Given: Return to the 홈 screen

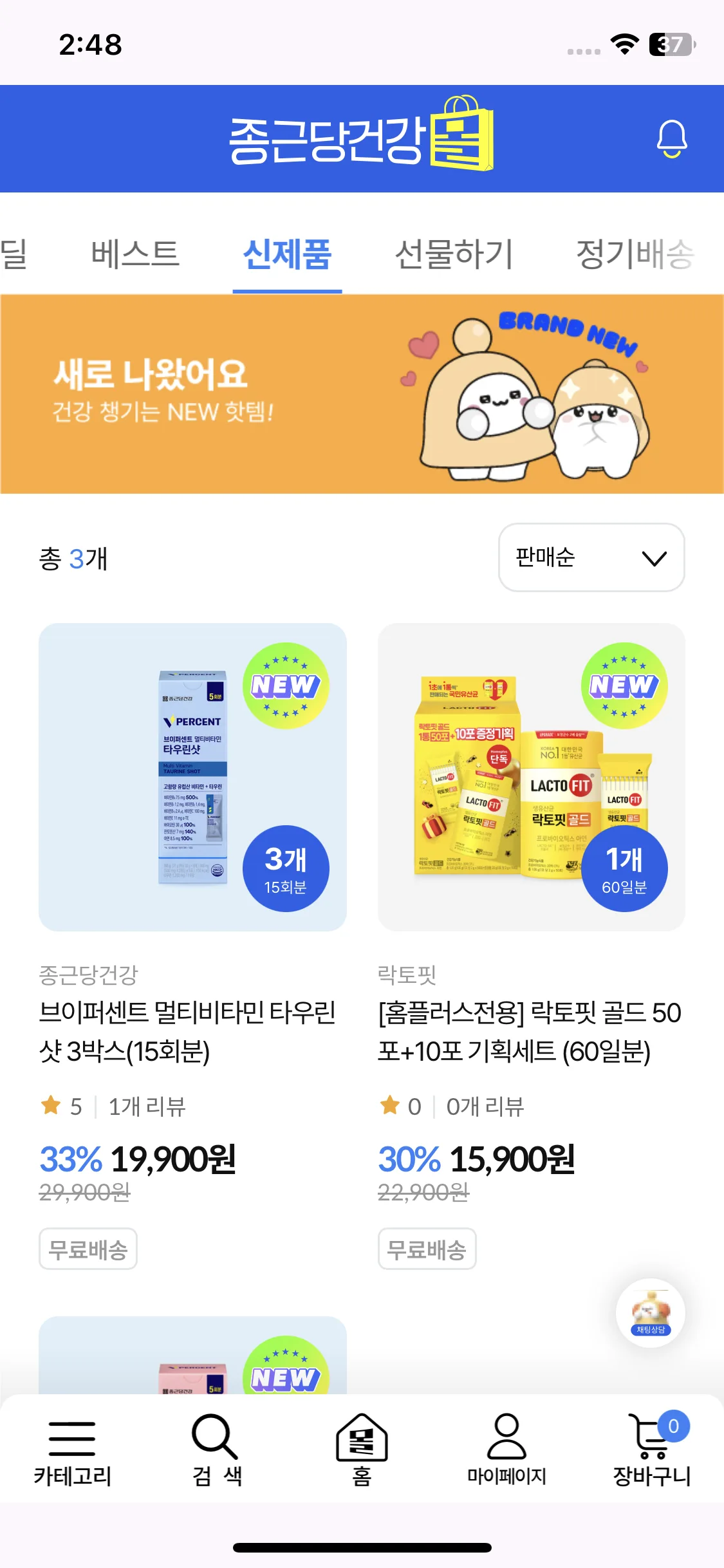Looking at the screenshot, I should [362, 1451].
